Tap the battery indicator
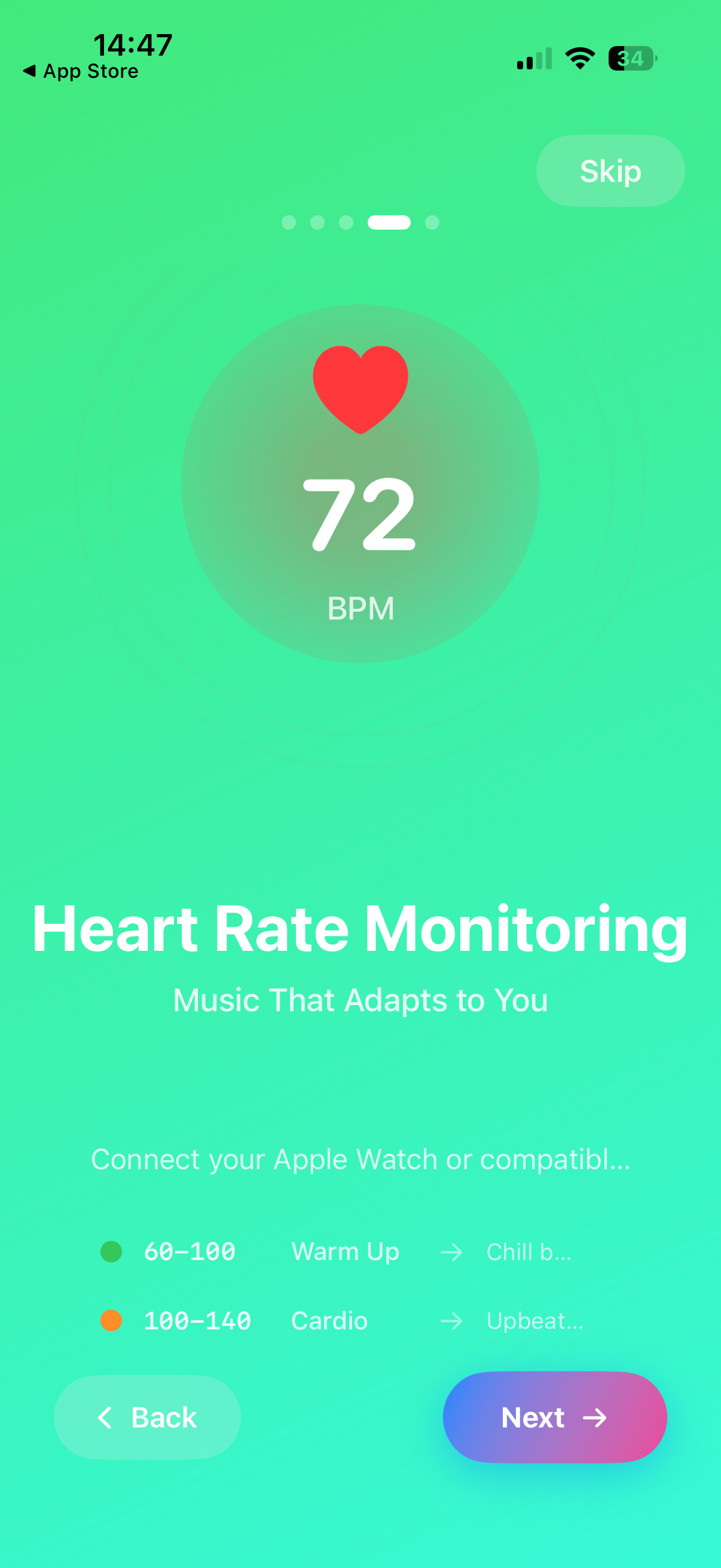This screenshot has width=721, height=1568. [631, 57]
